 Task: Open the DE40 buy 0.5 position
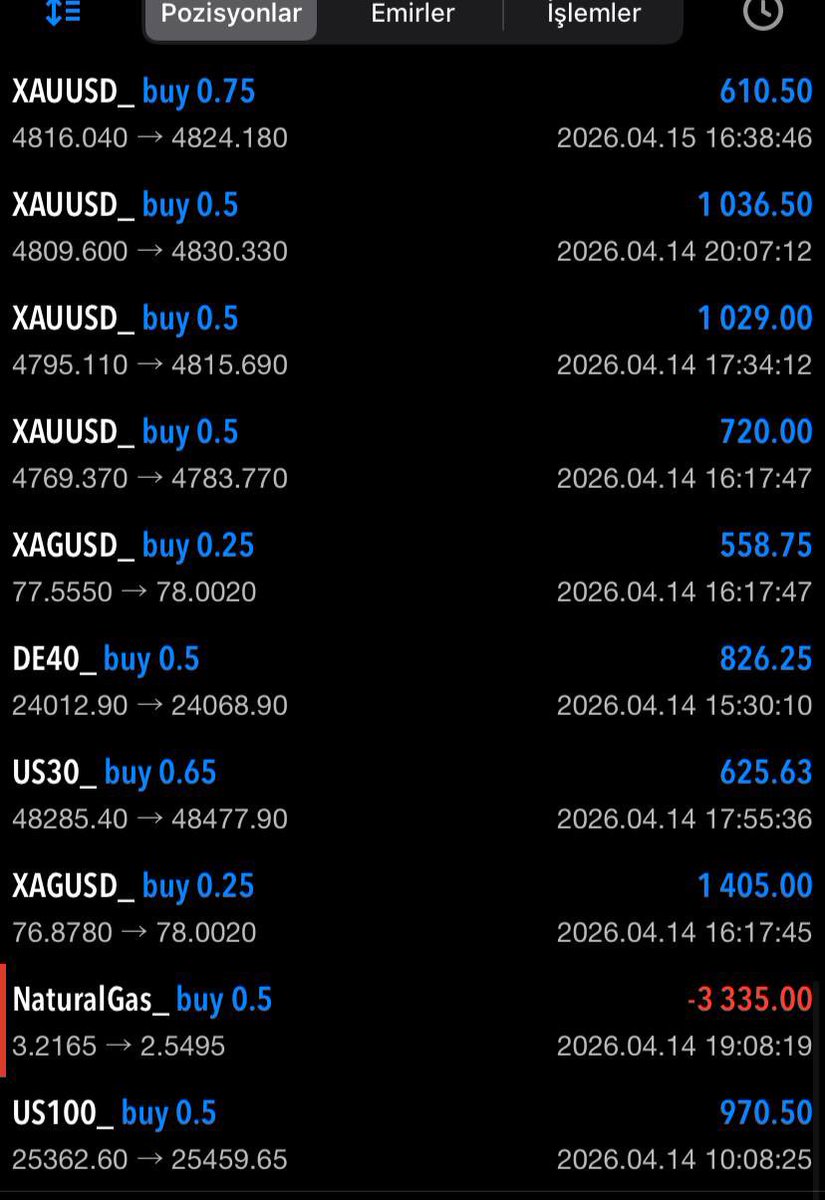pyautogui.click(x=412, y=681)
